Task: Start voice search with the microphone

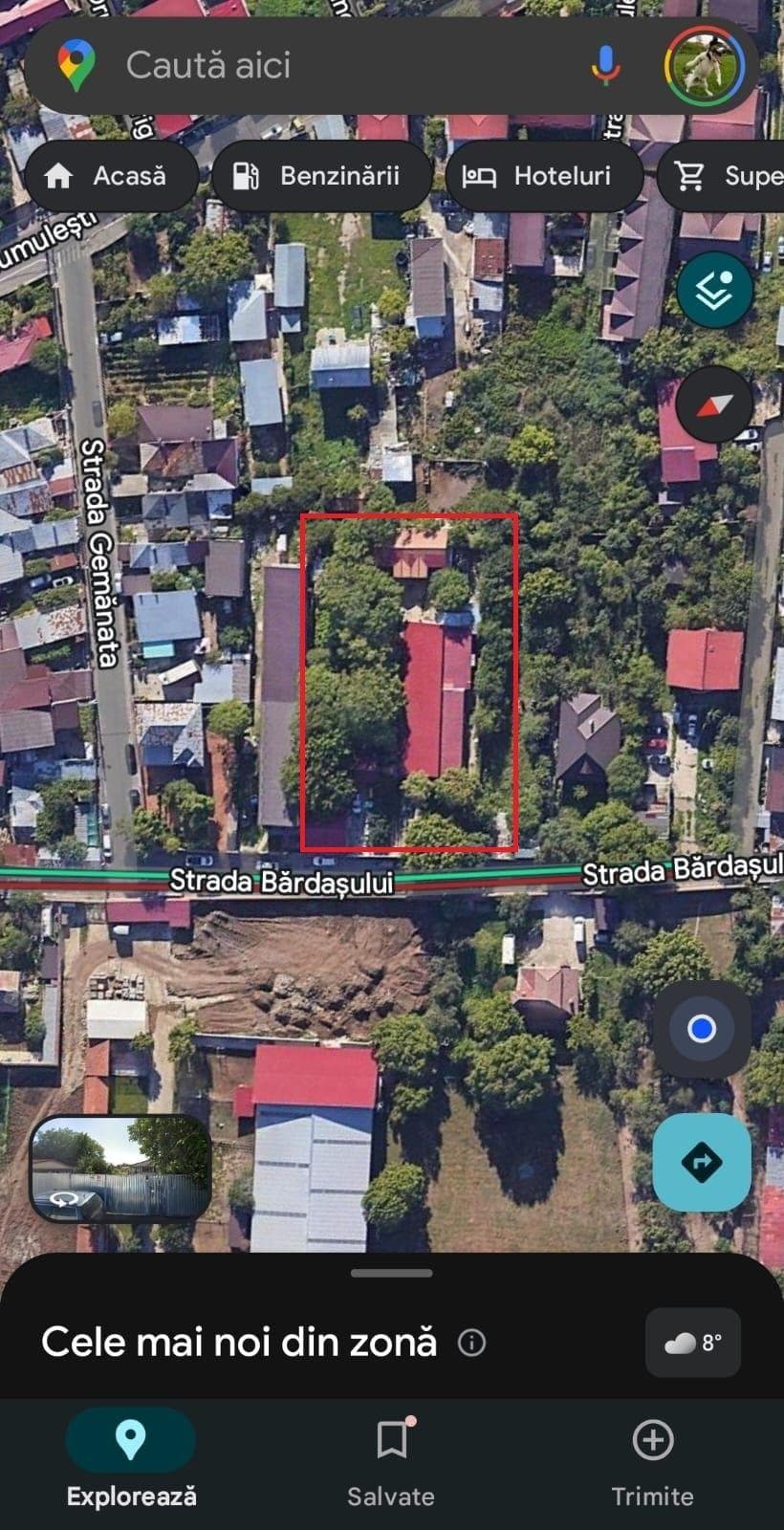Action: coord(604,65)
